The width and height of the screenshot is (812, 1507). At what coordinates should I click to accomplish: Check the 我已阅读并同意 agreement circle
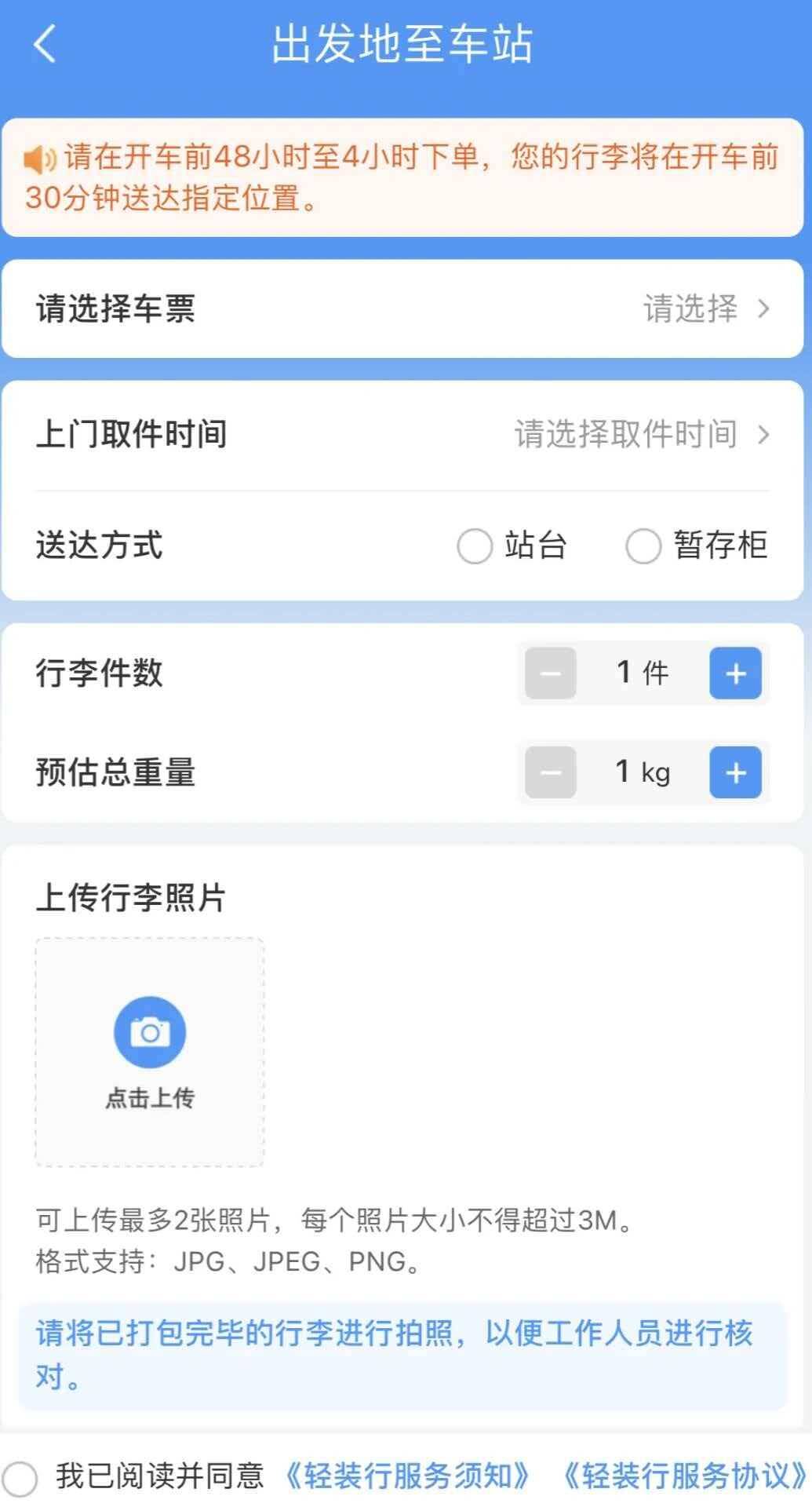20,1479
